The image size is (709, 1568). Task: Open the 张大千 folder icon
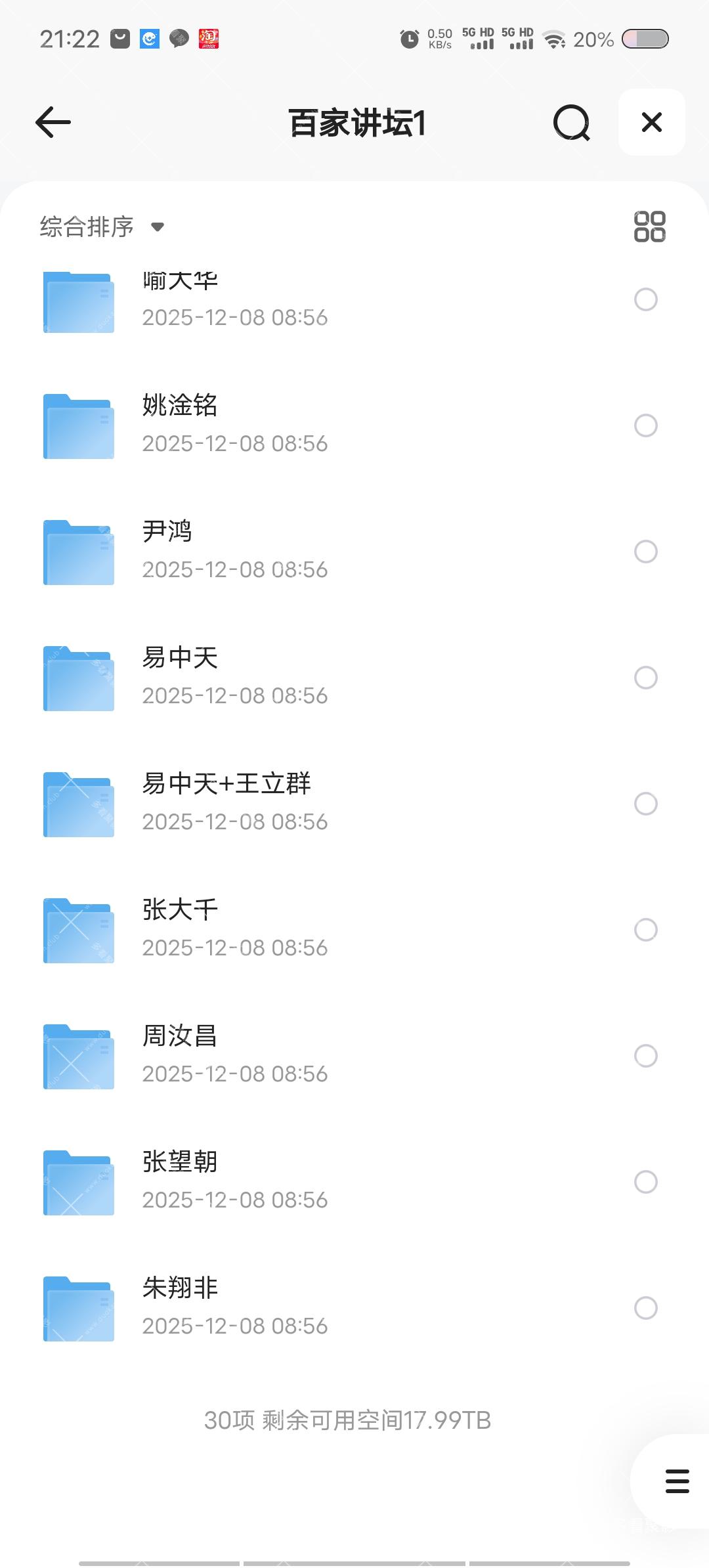click(77, 930)
